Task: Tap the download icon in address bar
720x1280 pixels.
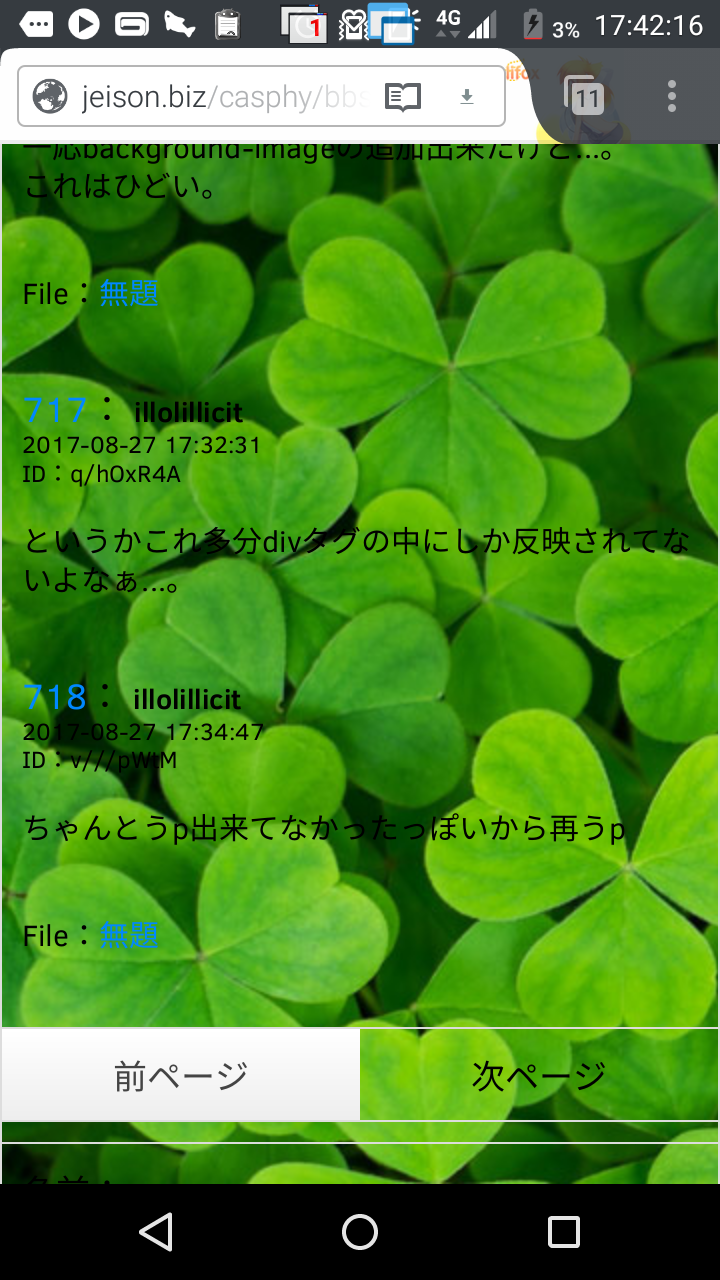Action: [x=466, y=97]
